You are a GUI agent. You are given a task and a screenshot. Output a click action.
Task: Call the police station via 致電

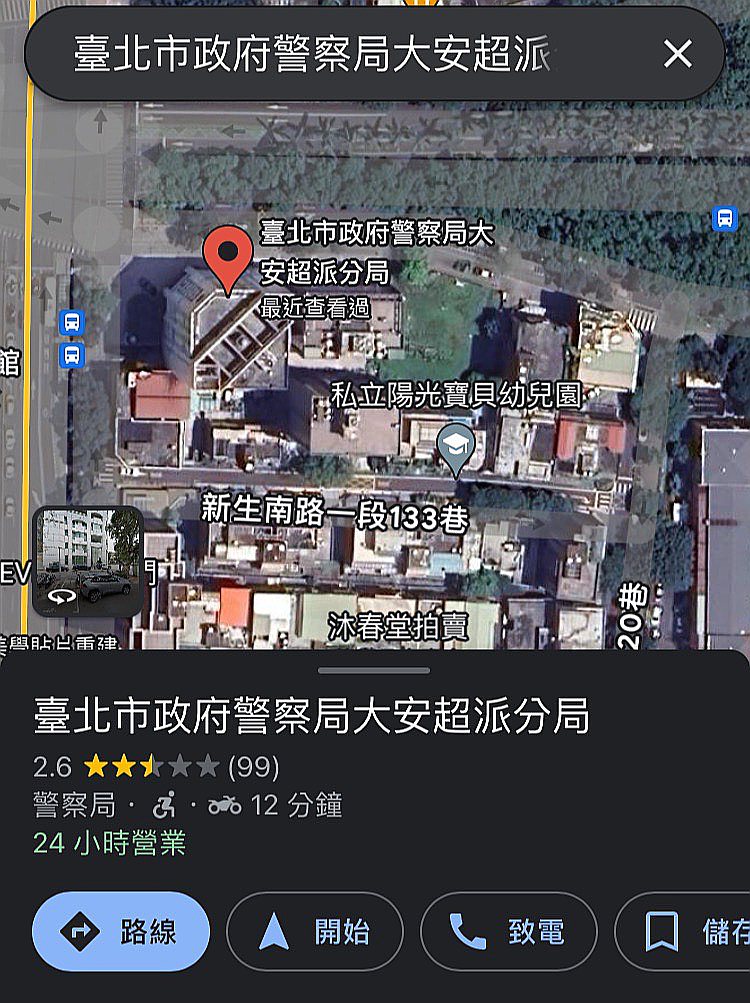pos(508,932)
